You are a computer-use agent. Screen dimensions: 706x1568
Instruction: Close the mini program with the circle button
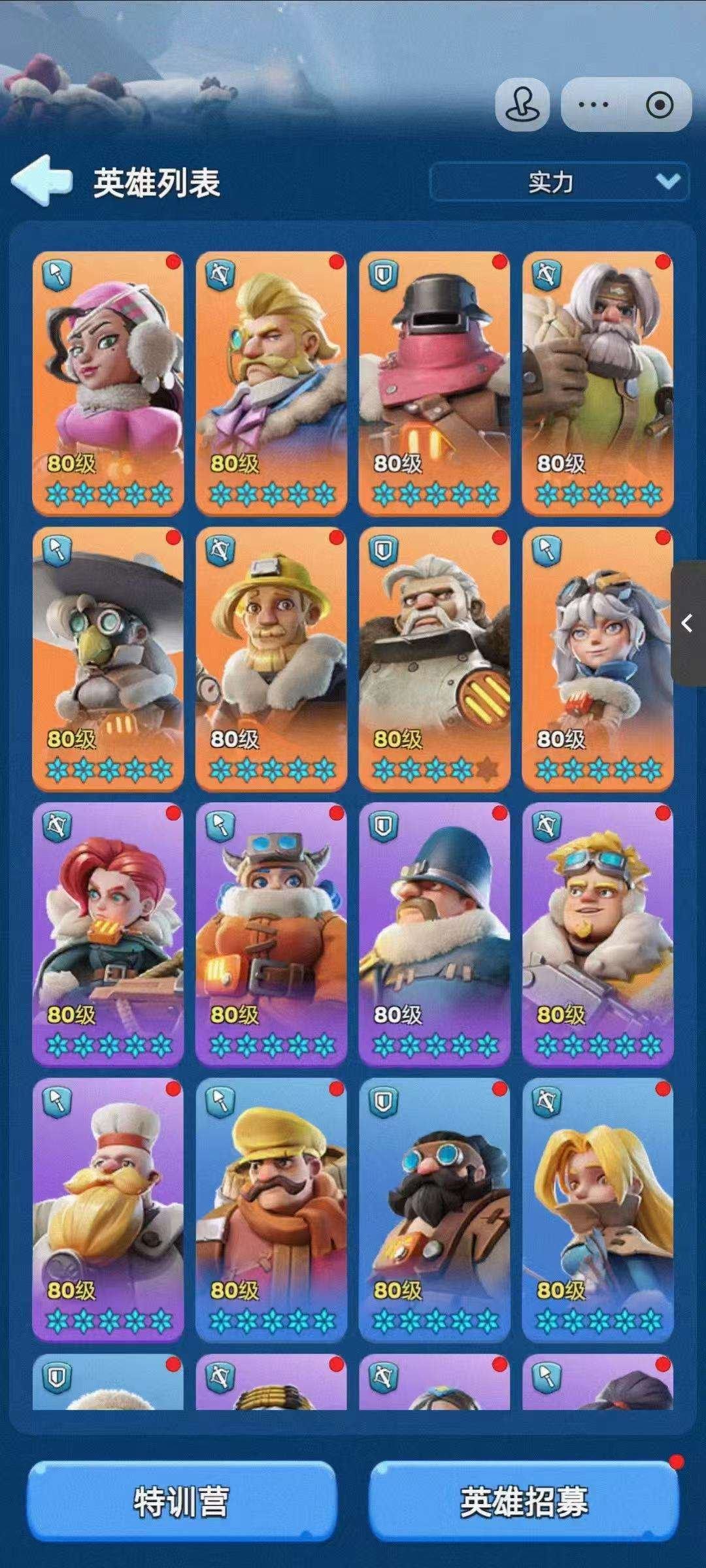tap(659, 105)
